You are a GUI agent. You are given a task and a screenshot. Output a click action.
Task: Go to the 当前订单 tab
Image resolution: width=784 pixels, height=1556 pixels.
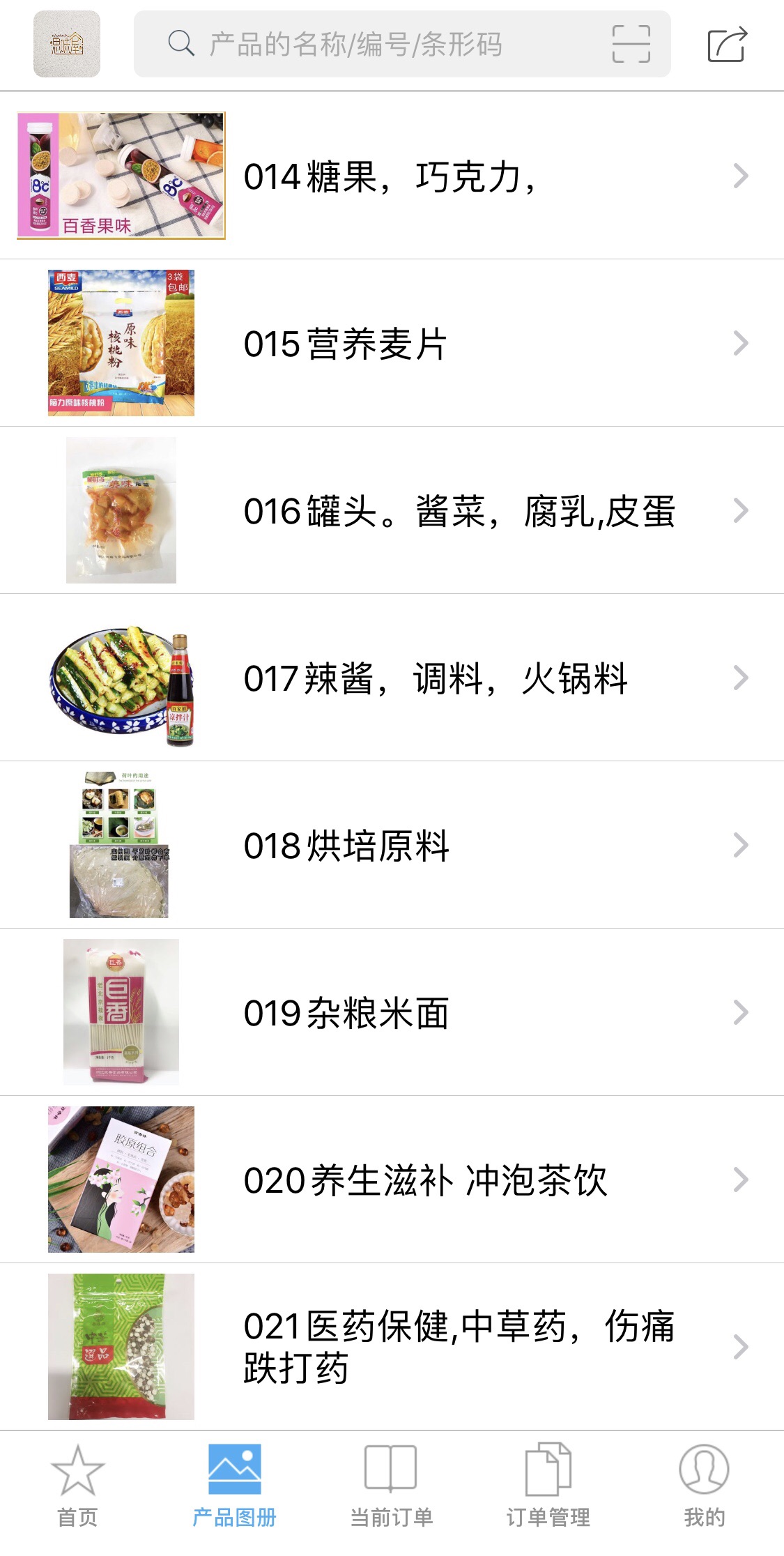click(391, 1485)
